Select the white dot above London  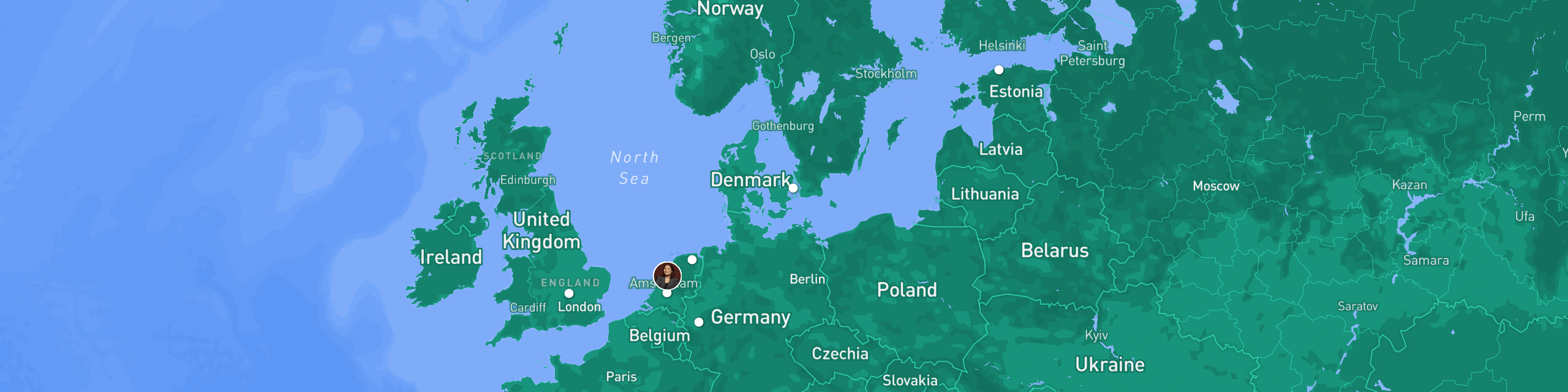tap(569, 293)
